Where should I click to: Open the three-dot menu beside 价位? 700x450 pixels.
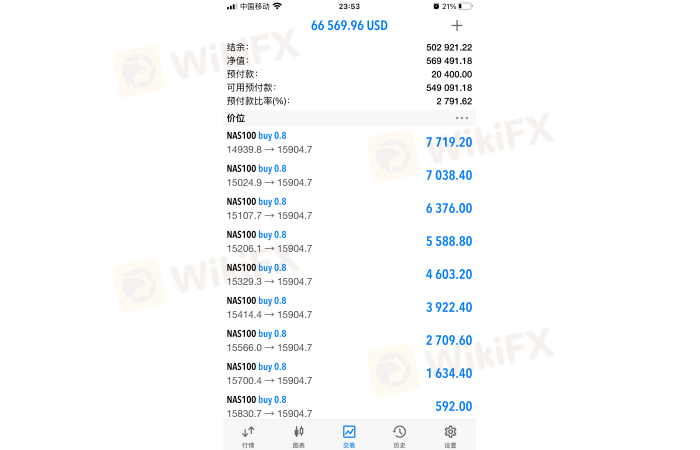coord(461,118)
